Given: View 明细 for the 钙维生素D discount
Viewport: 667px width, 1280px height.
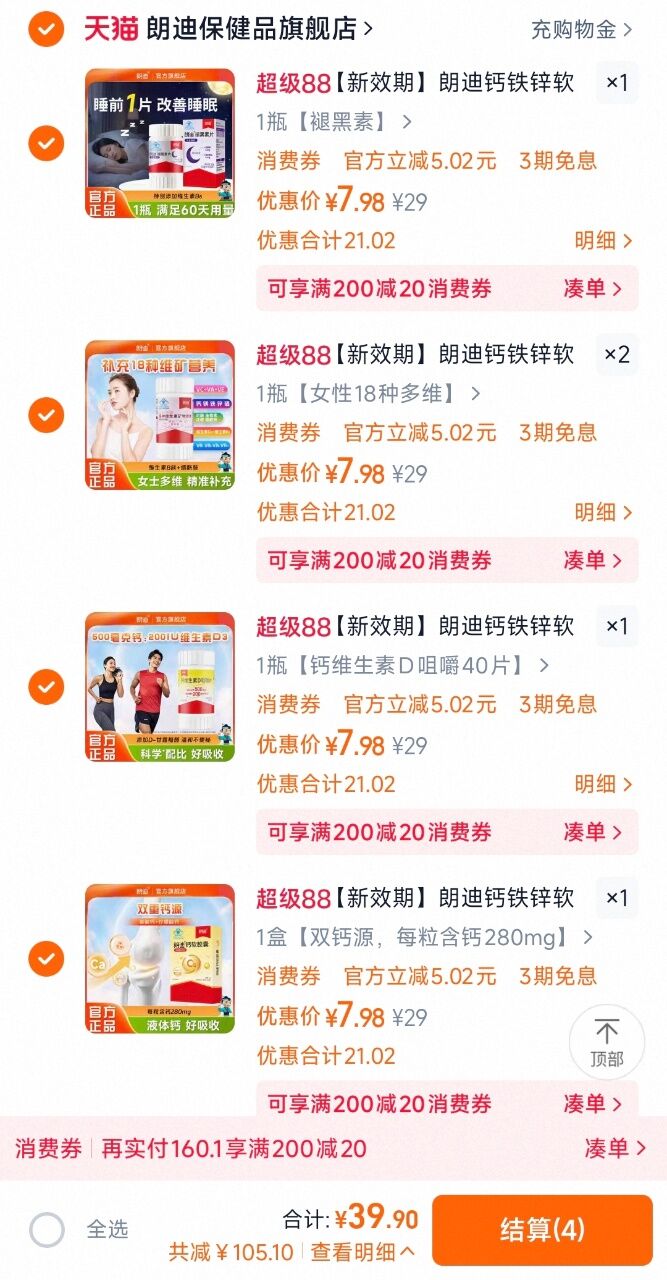Looking at the screenshot, I should 603,785.
